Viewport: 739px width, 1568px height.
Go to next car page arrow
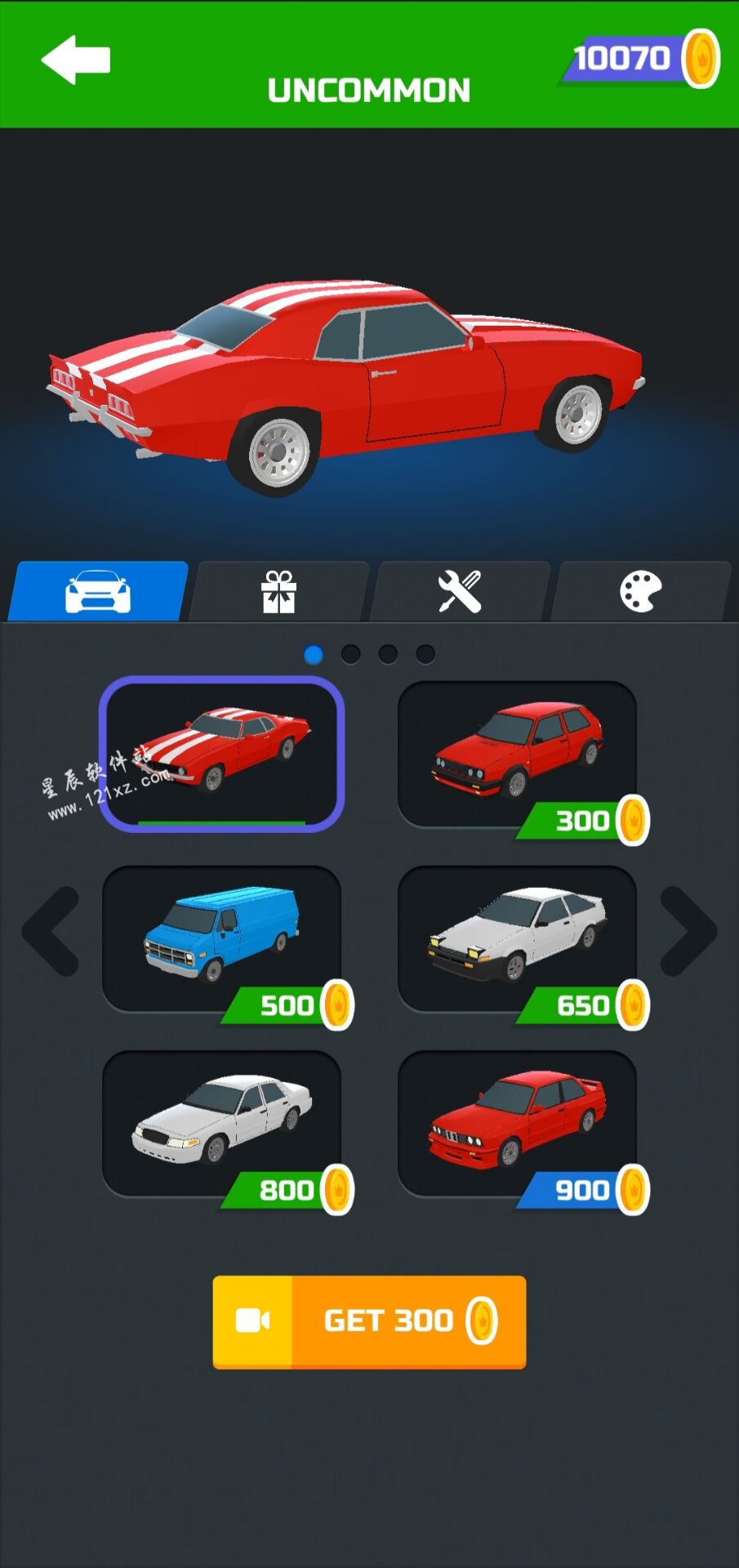(x=690, y=931)
